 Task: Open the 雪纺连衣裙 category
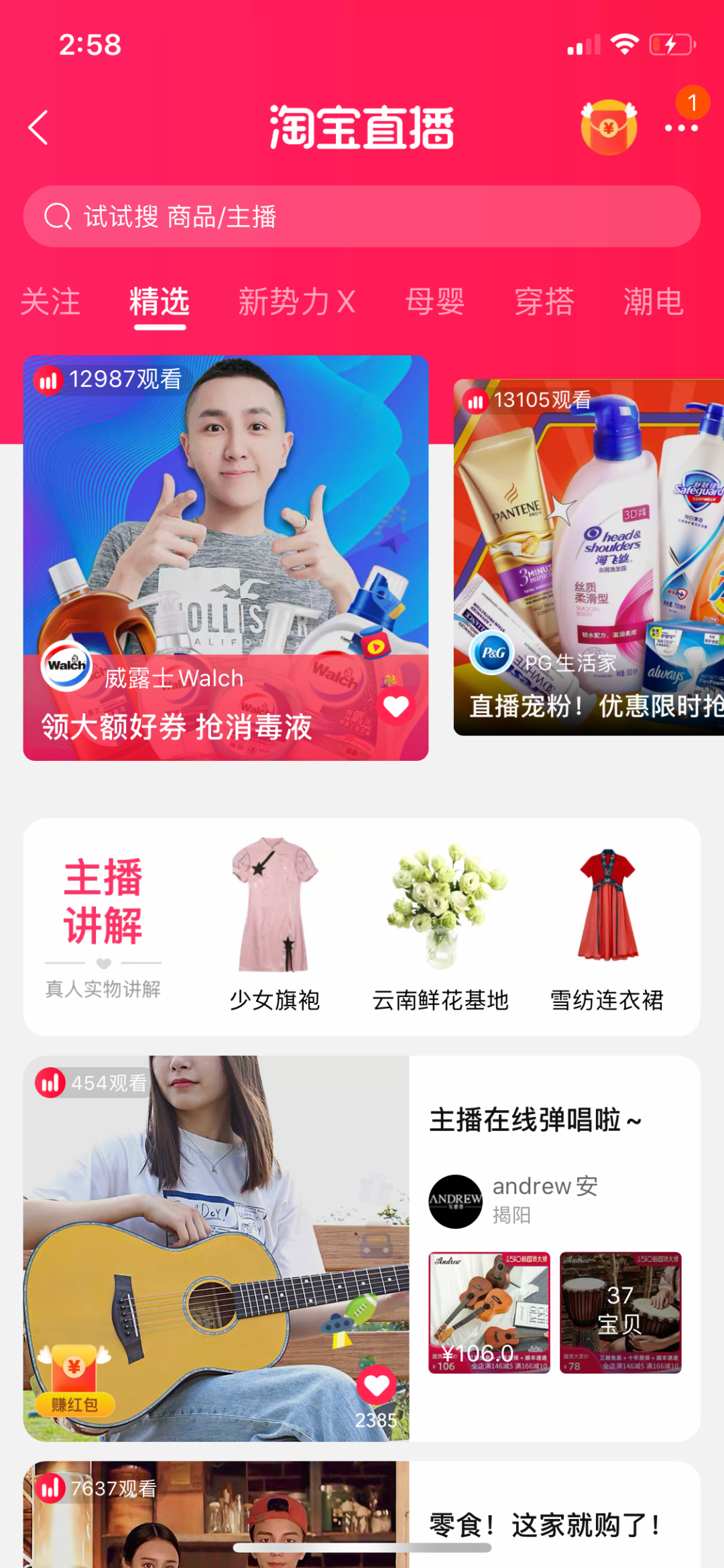(607, 926)
